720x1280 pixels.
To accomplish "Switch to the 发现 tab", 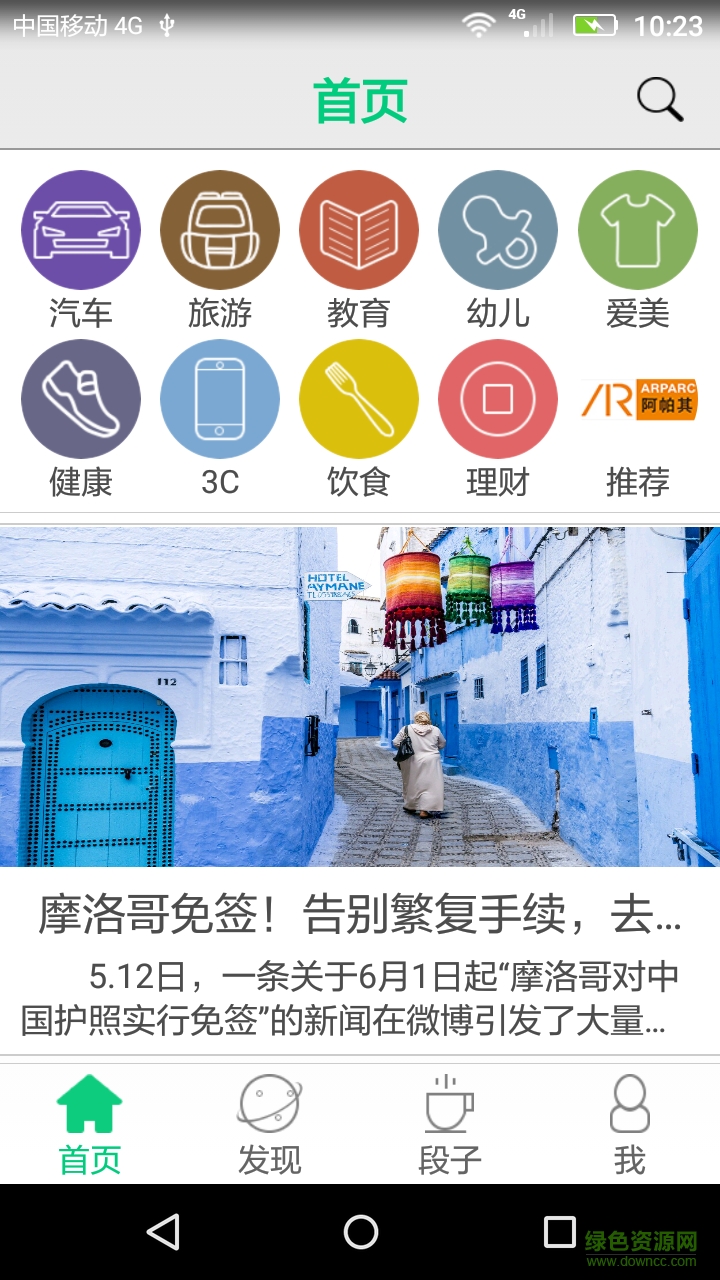I will point(269,1125).
